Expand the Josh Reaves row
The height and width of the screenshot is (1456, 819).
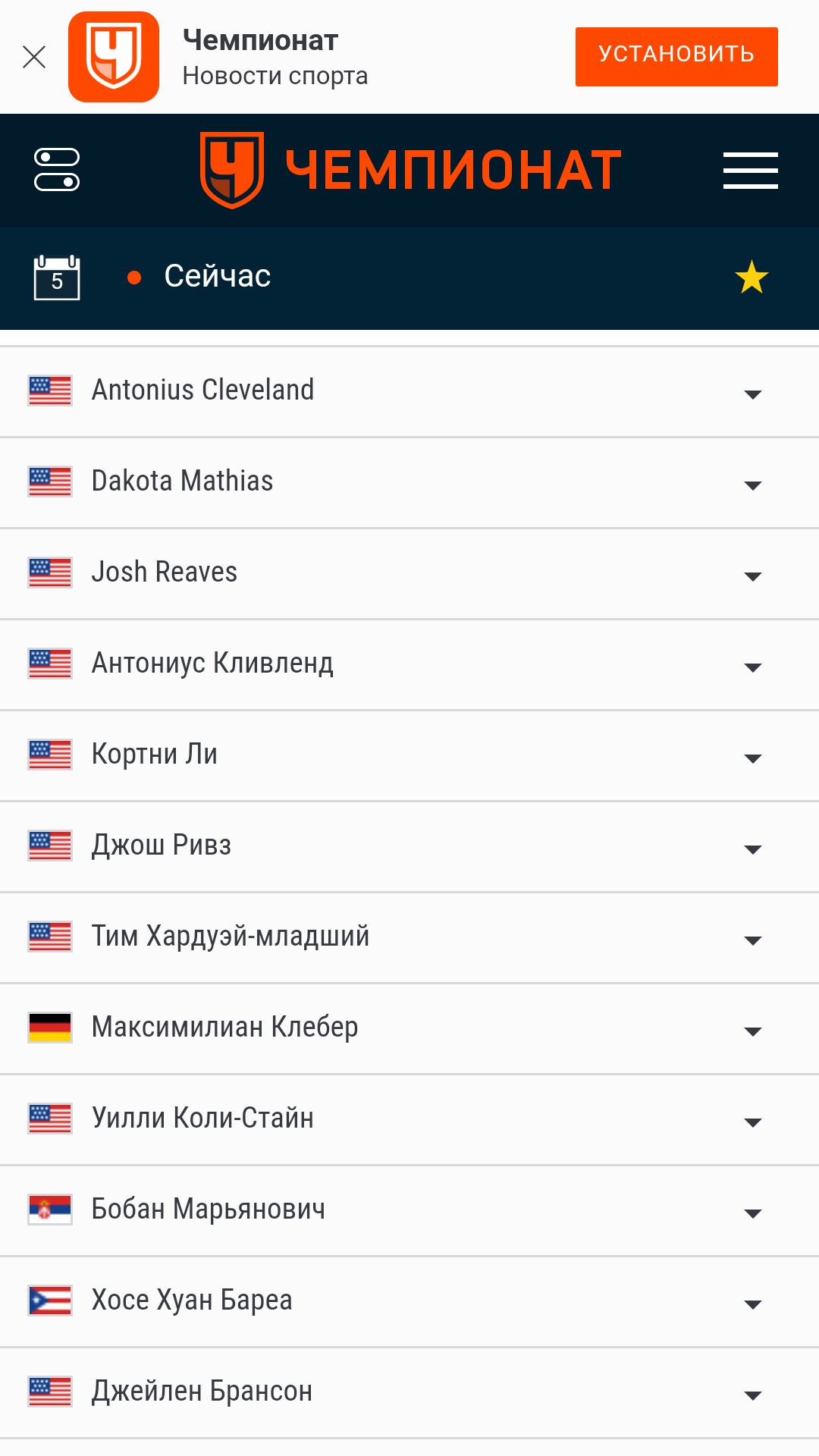tap(409, 574)
